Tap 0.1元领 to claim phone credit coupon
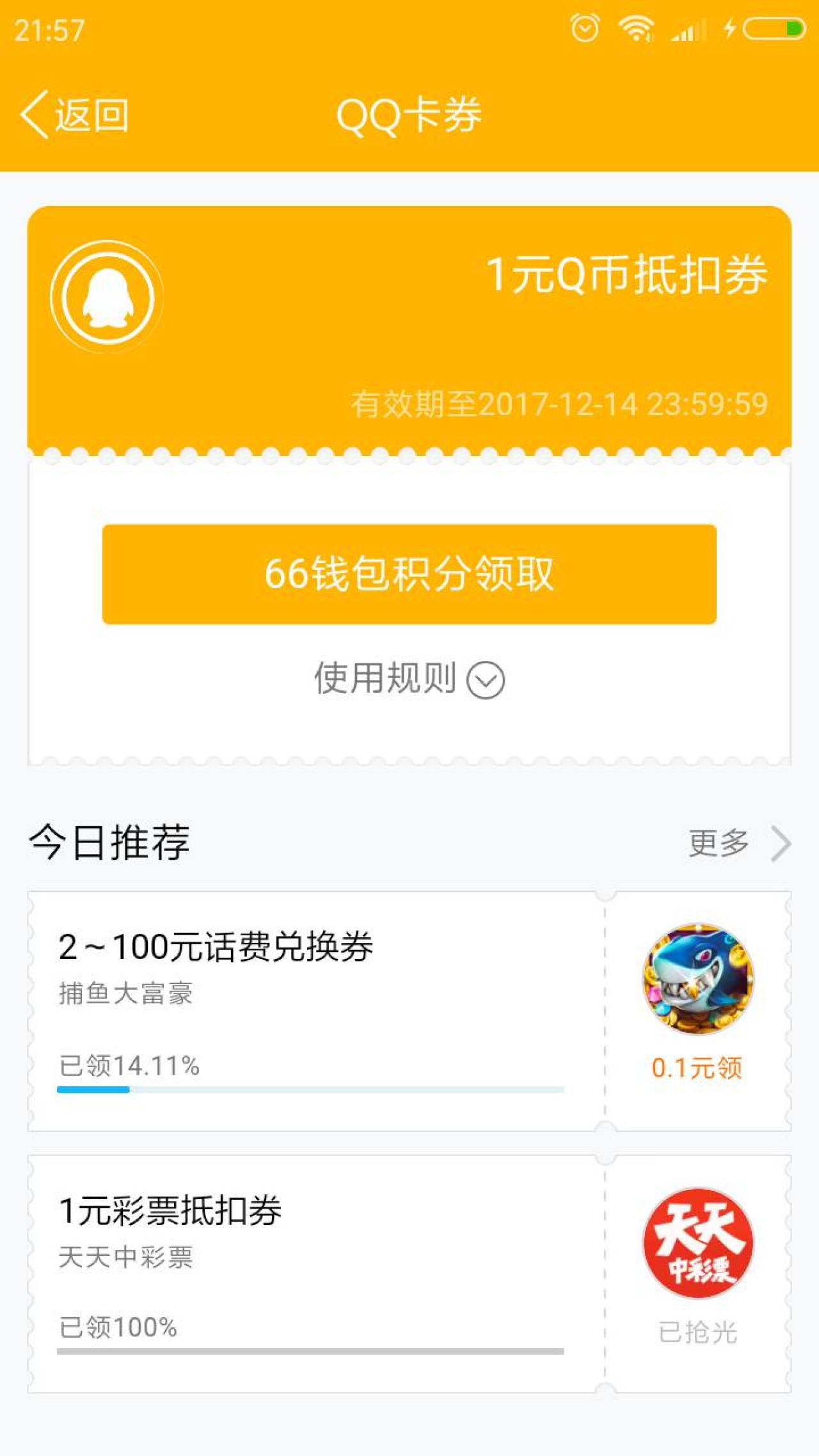This screenshot has width=819, height=1456. (x=697, y=1068)
